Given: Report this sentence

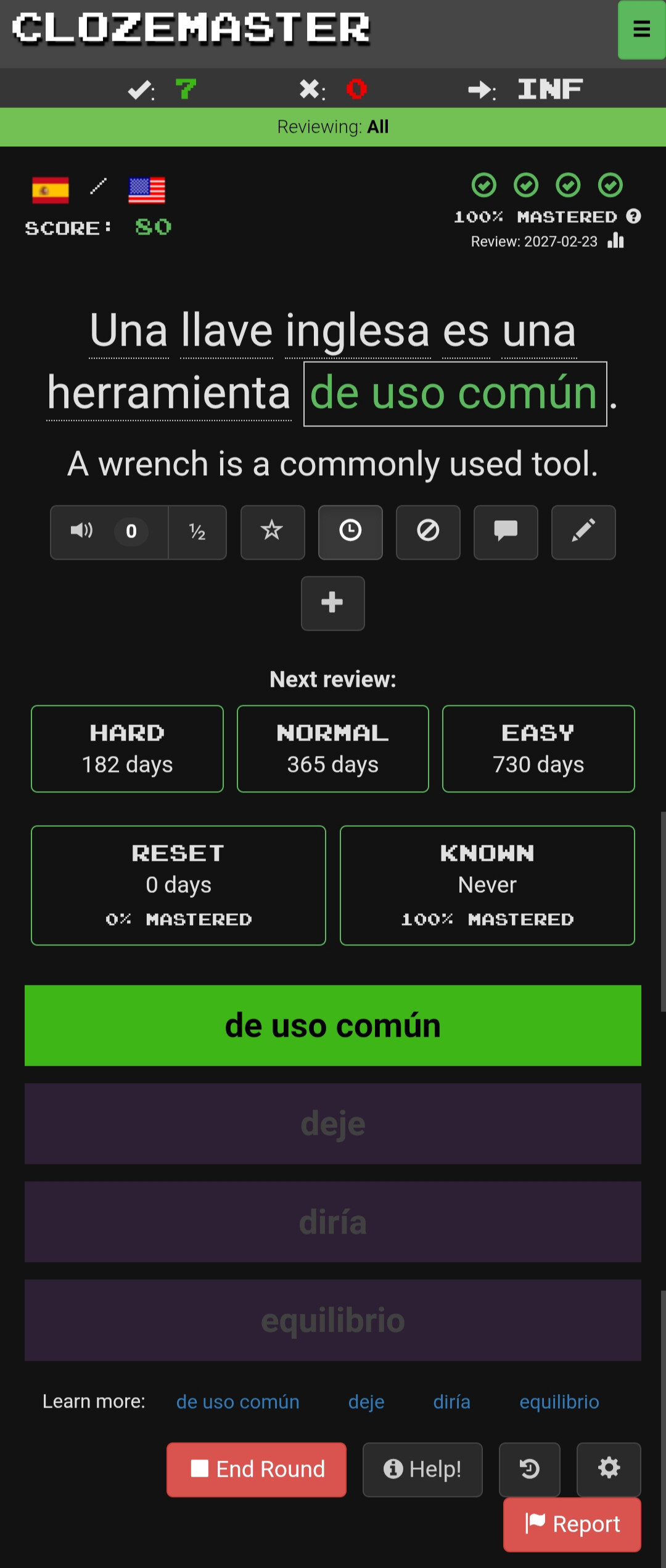Looking at the screenshot, I should [572, 1524].
